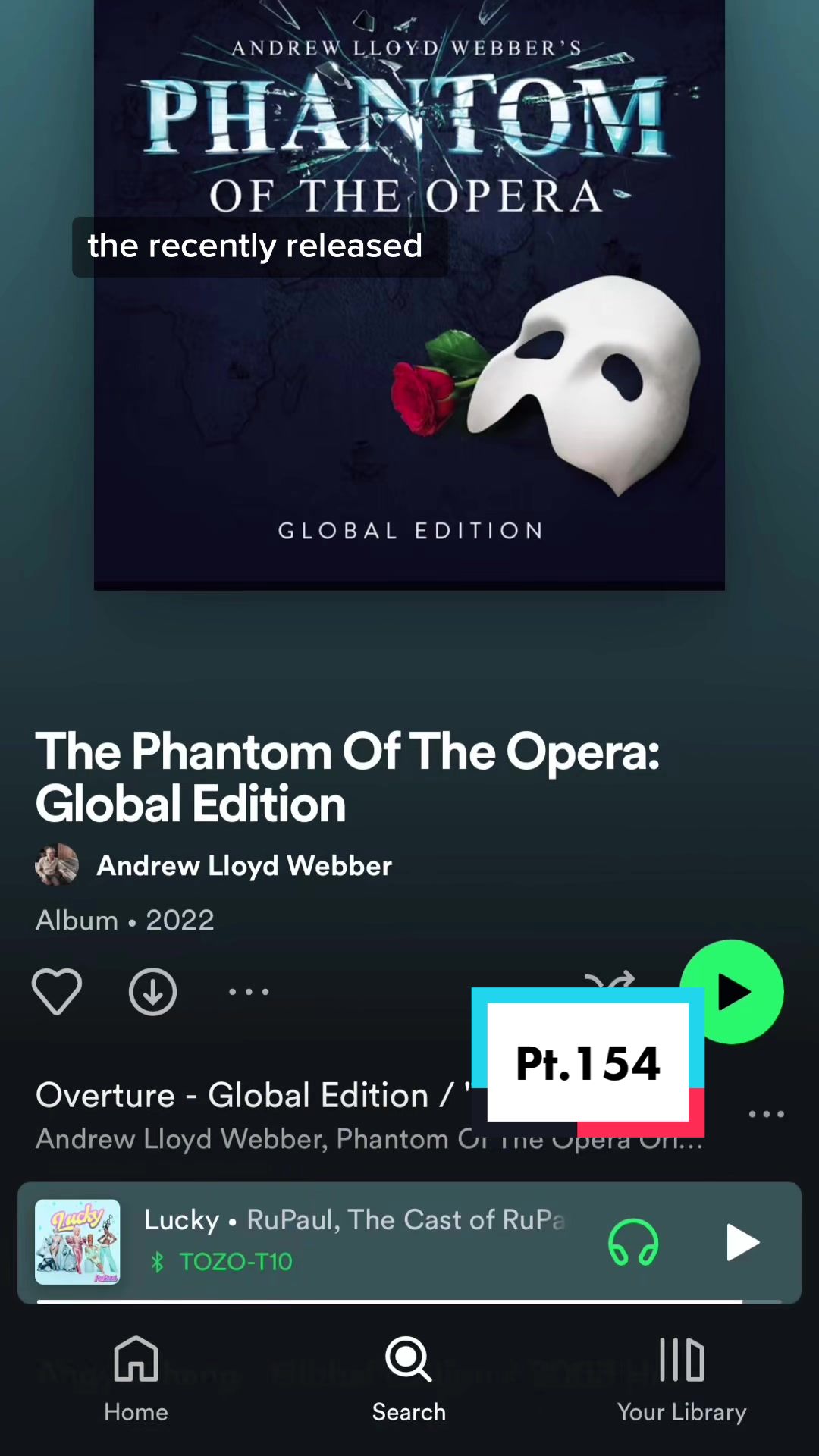Download the album for offline listening

pyautogui.click(x=152, y=991)
